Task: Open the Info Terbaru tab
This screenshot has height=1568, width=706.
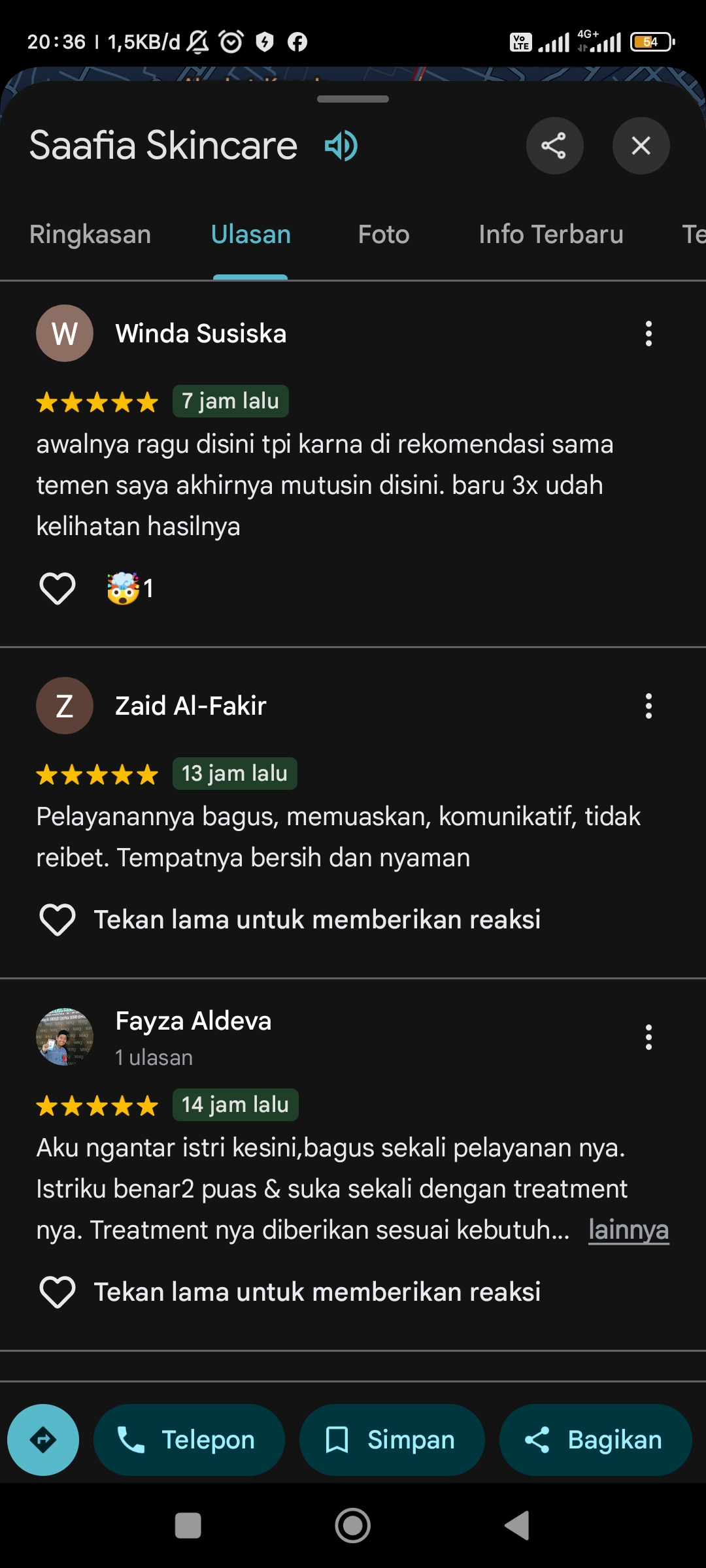Action: [551, 235]
